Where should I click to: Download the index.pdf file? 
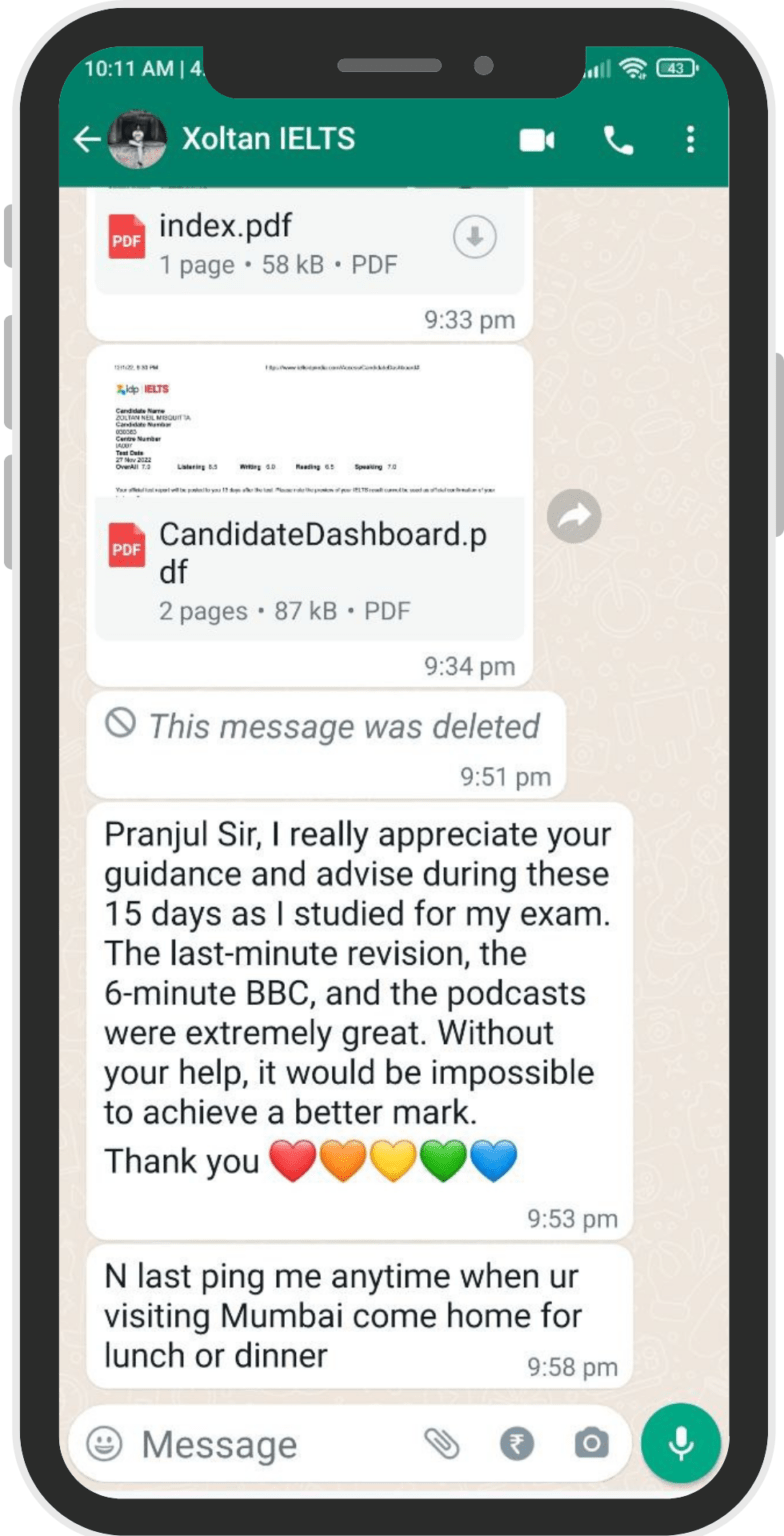[475, 237]
